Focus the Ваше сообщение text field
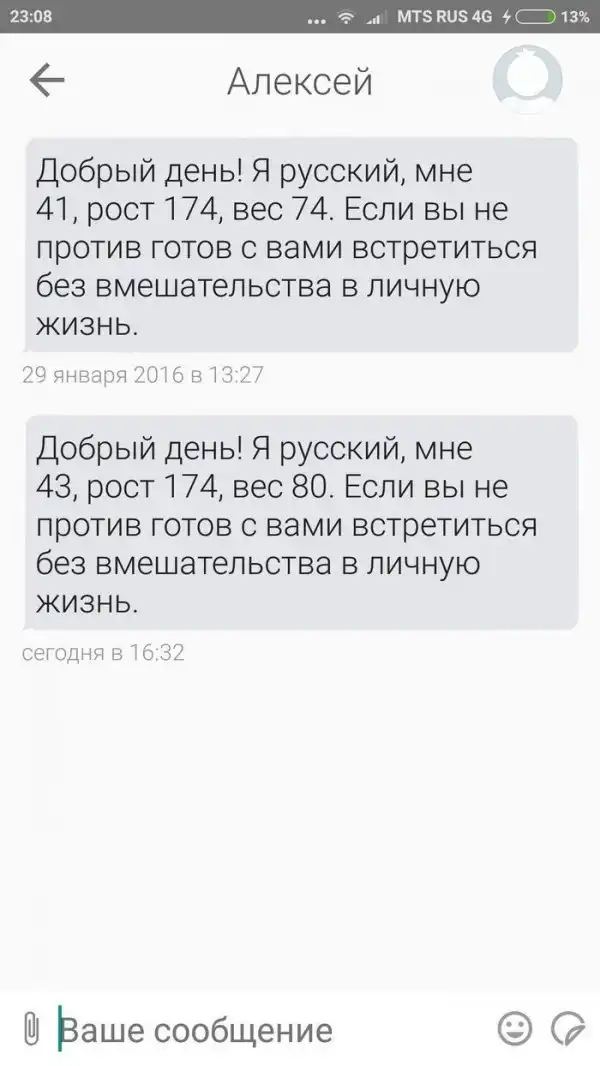 (260, 1029)
